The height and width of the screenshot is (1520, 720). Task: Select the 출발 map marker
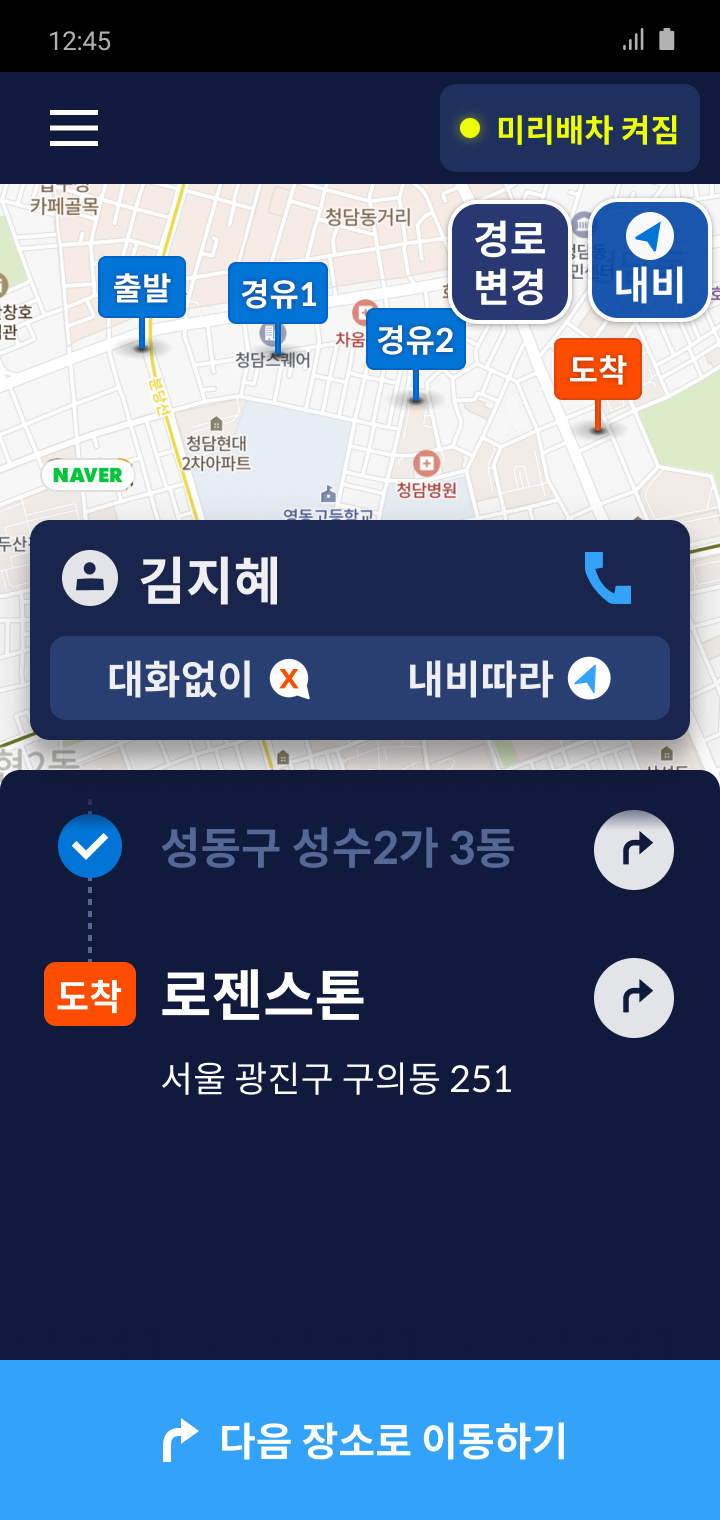(142, 289)
